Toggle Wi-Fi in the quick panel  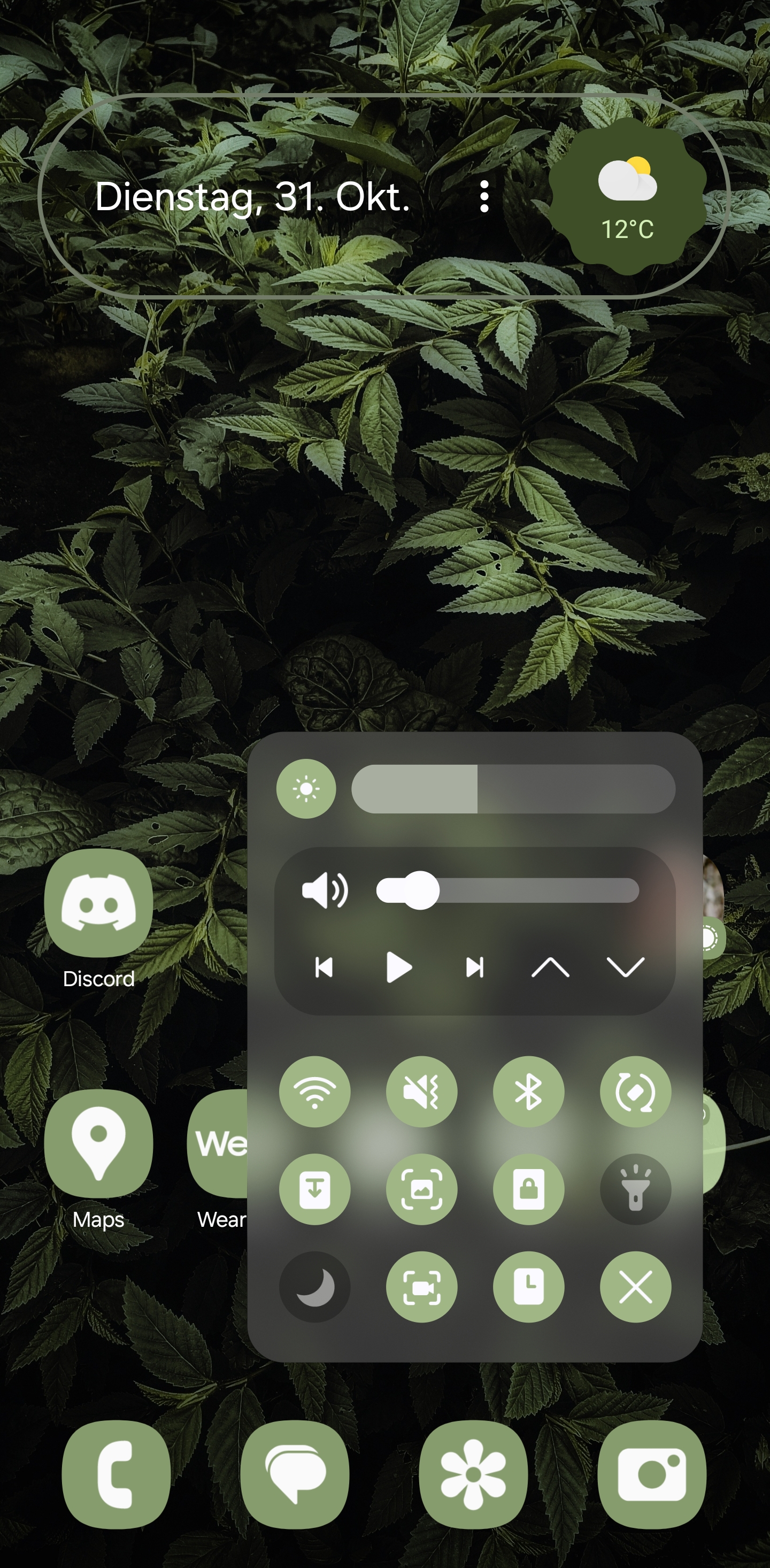(315, 1092)
